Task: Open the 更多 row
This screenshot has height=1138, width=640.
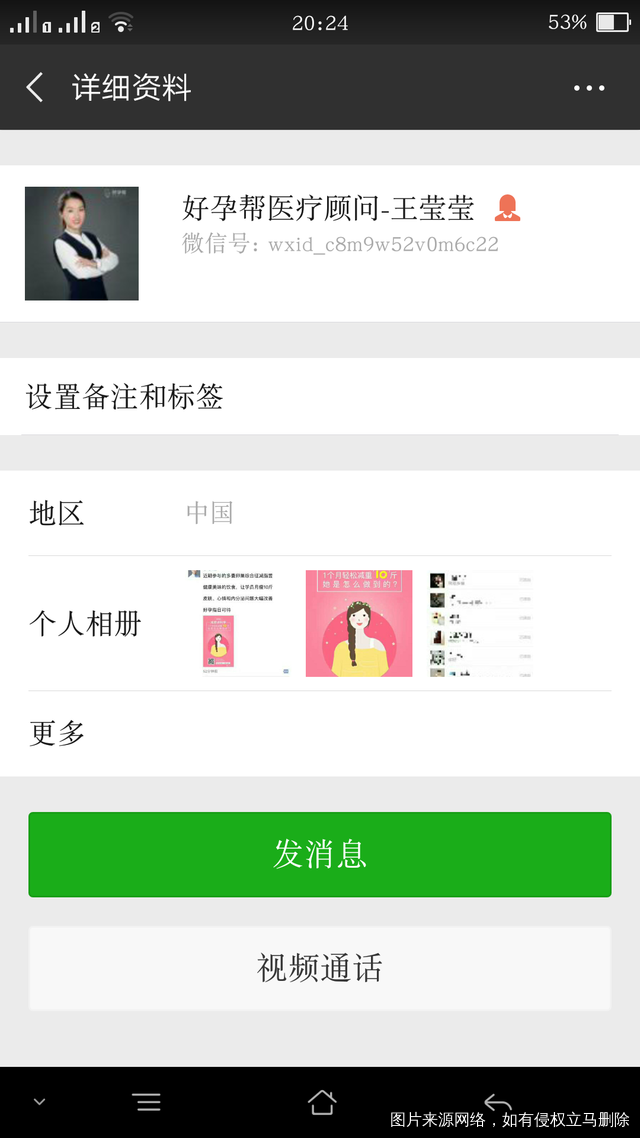Action: coord(320,733)
